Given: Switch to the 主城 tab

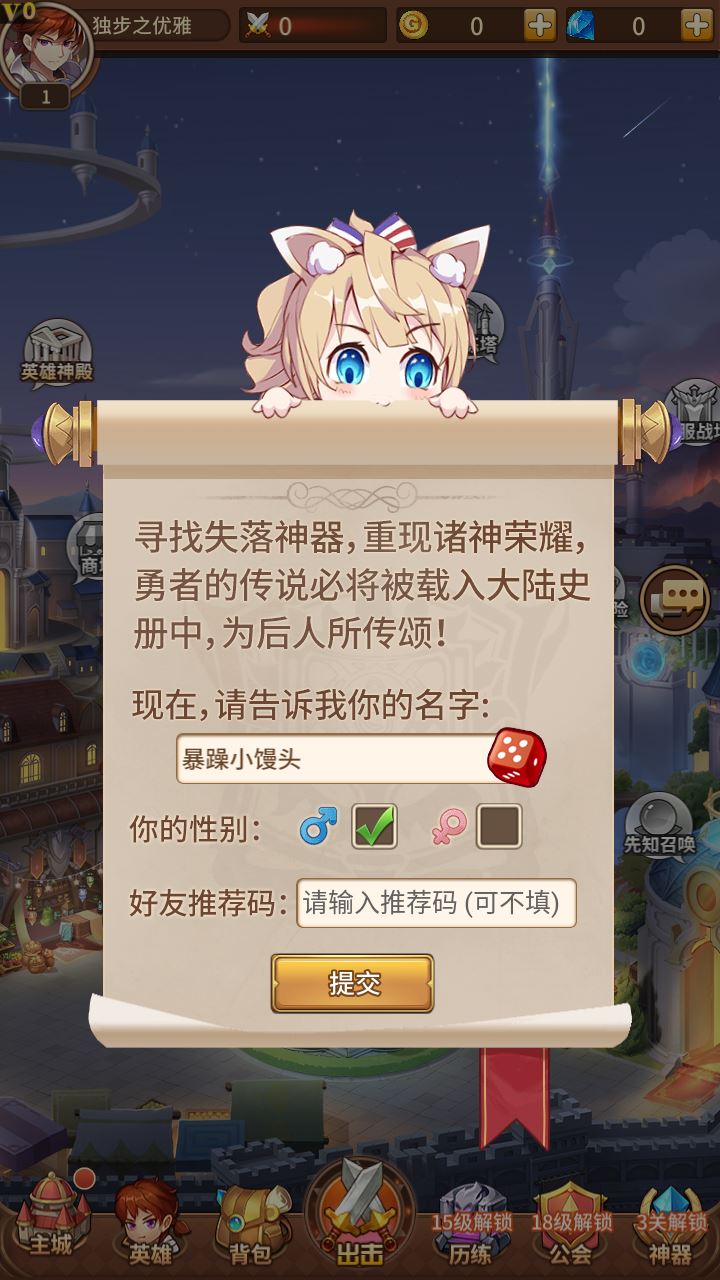Looking at the screenshot, I should point(50,1222).
